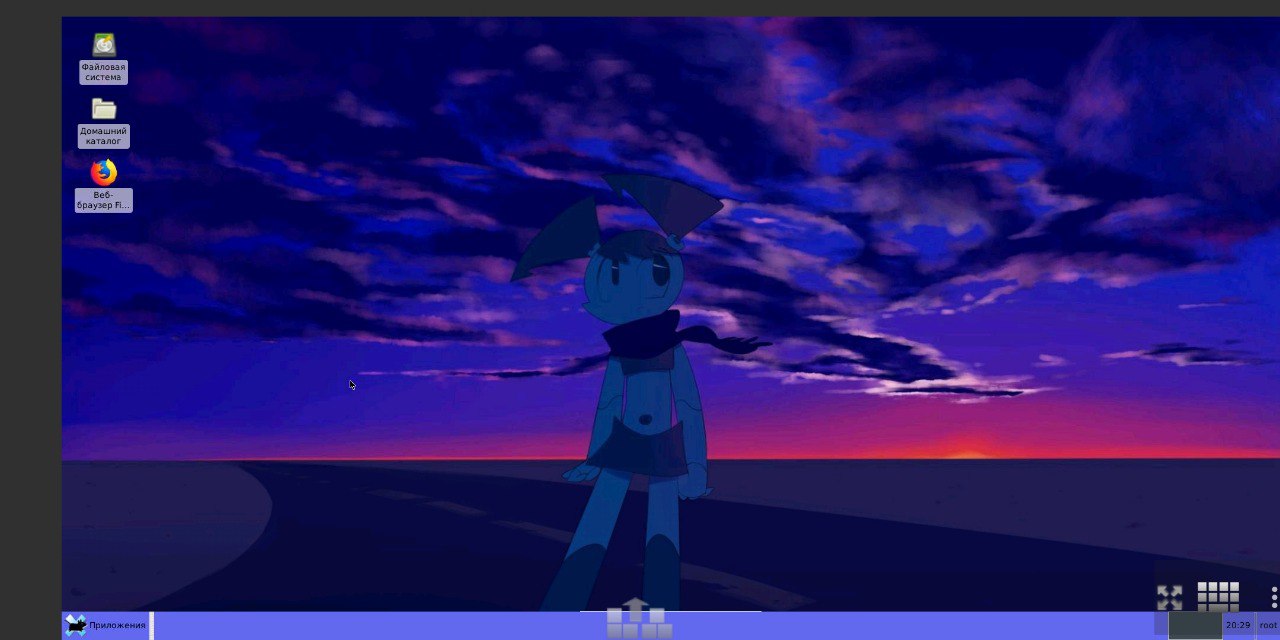Screen dimensions: 1280x640
Task: Open the Приложения menu
Action: [x=106, y=625]
